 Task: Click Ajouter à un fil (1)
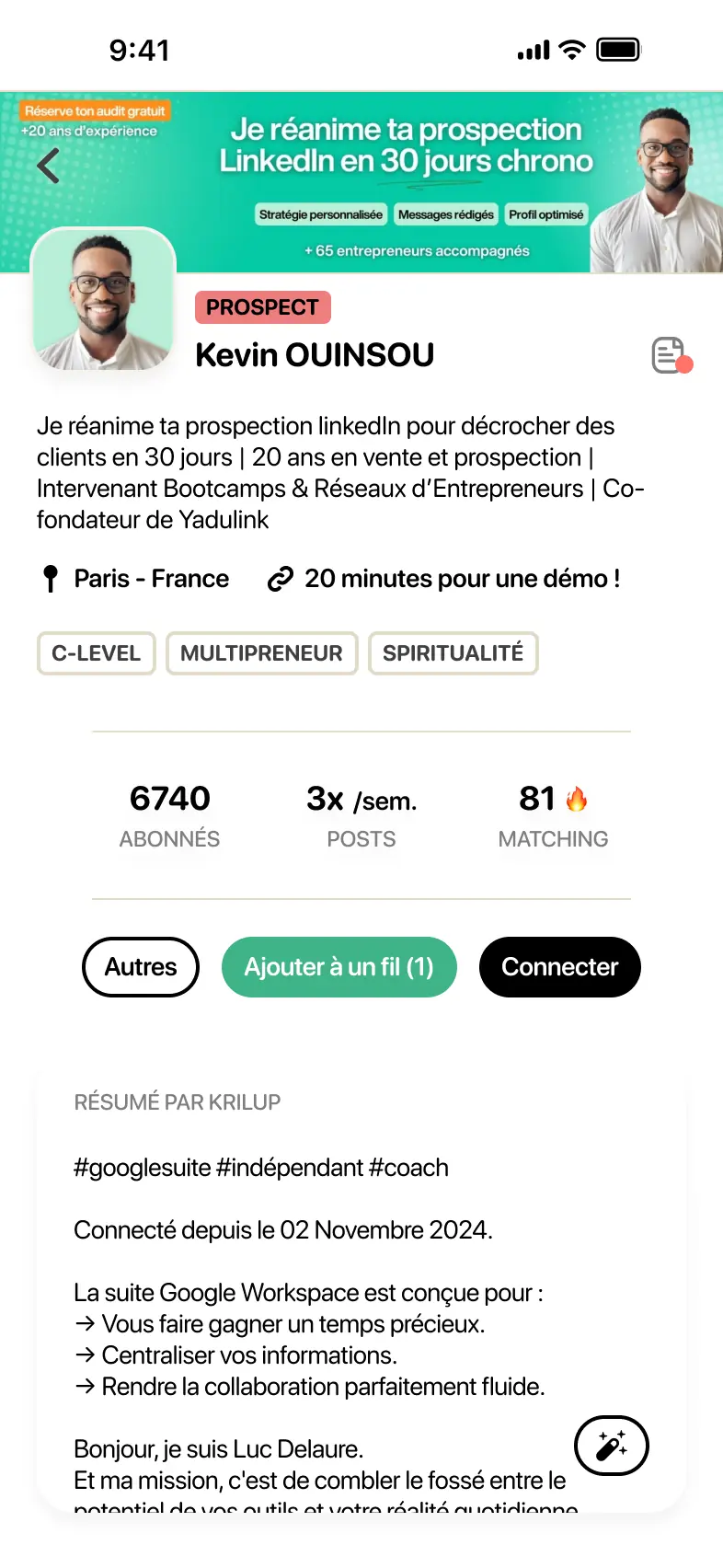(339, 966)
